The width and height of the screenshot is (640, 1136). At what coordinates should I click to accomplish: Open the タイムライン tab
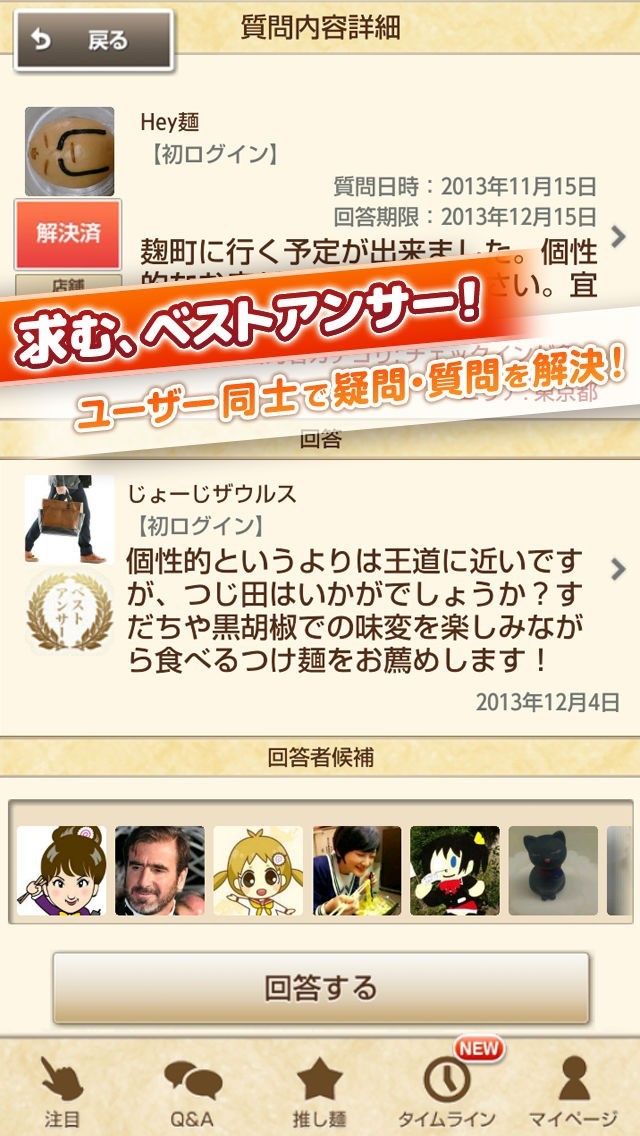pyautogui.click(x=447, y=1091)
